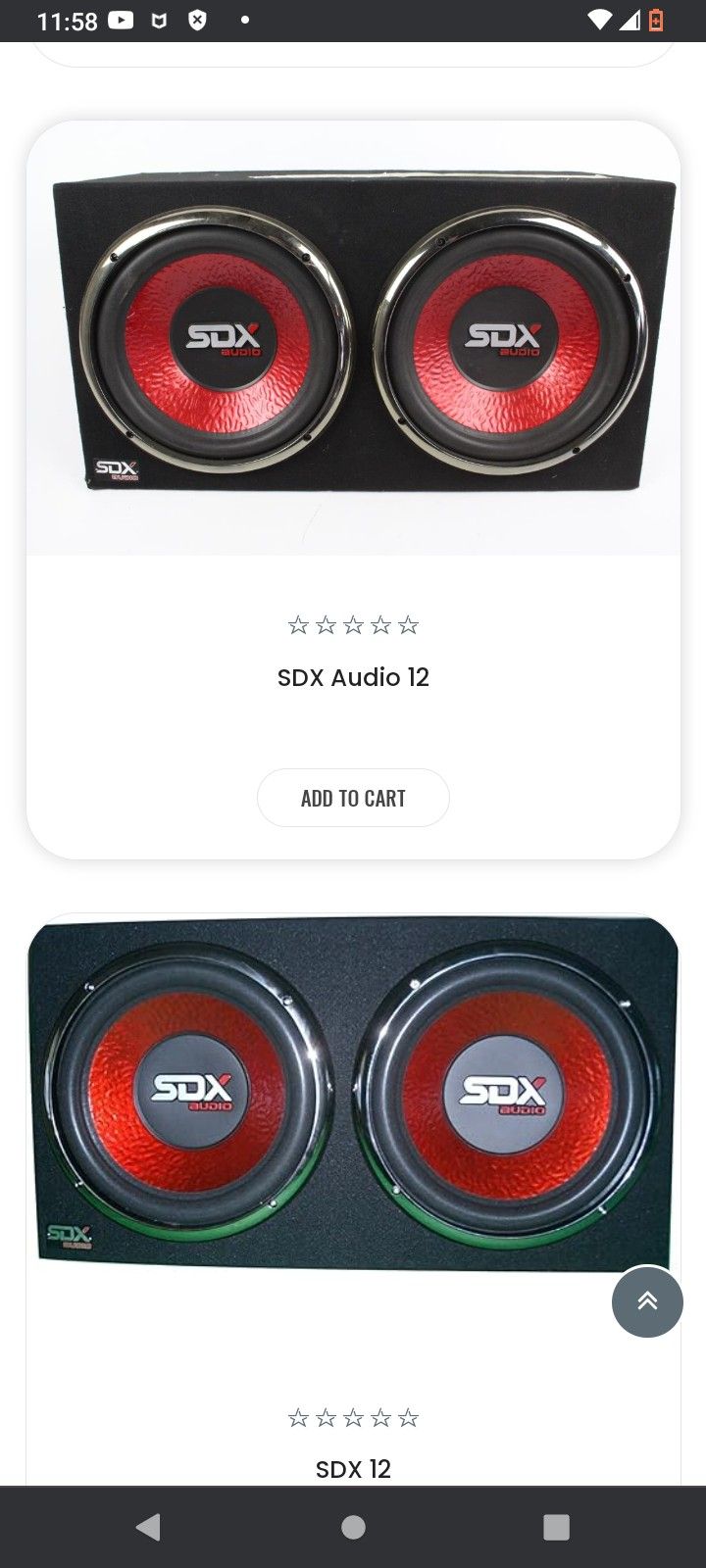The height and width of the screenshot is (1568, 706).
Task: Tap the shield icon in the status bar
Action: tap(160, 21)
